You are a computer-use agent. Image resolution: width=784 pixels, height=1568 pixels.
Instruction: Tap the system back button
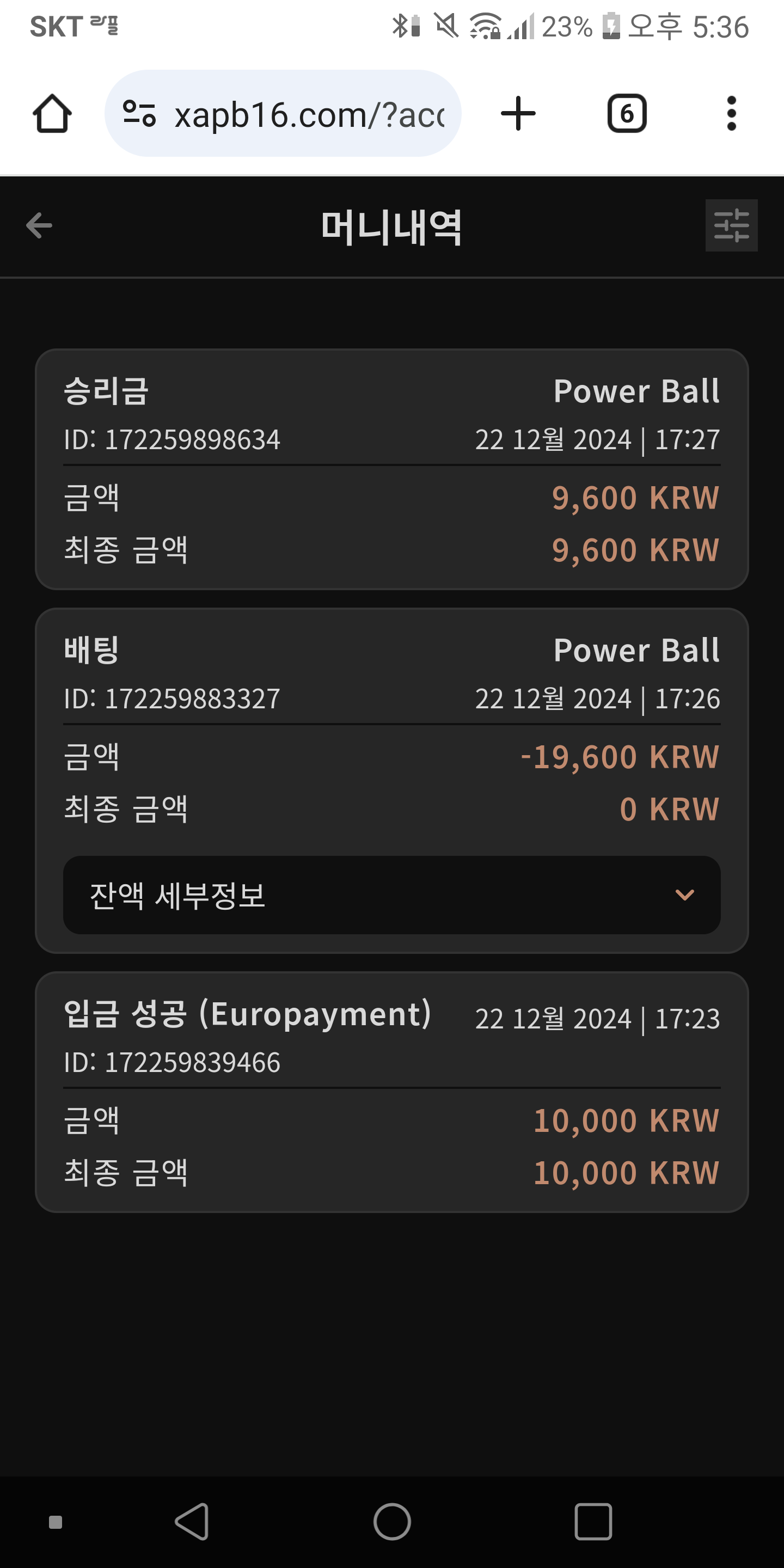coord(193,1521)
